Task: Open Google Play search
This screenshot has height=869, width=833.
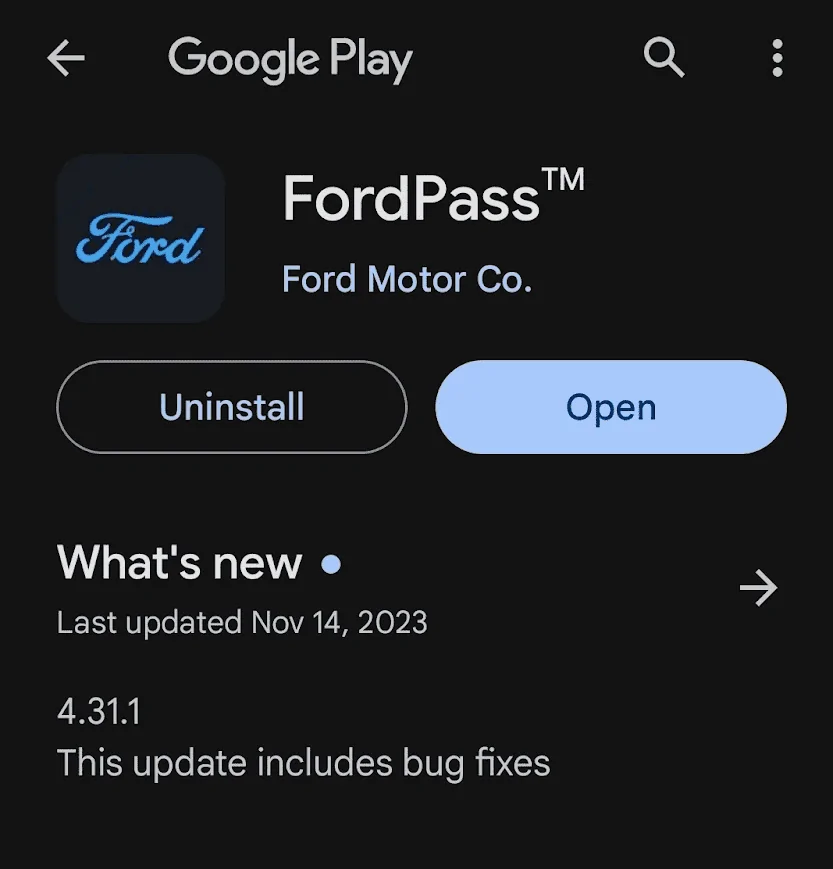Action: pos(663,59)
